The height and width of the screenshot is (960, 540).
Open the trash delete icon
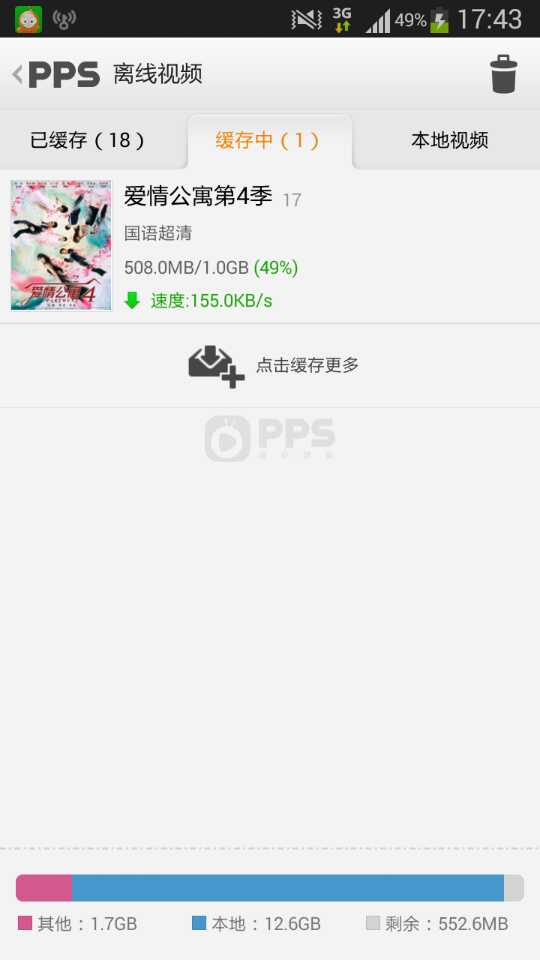[x=503, y=74]
